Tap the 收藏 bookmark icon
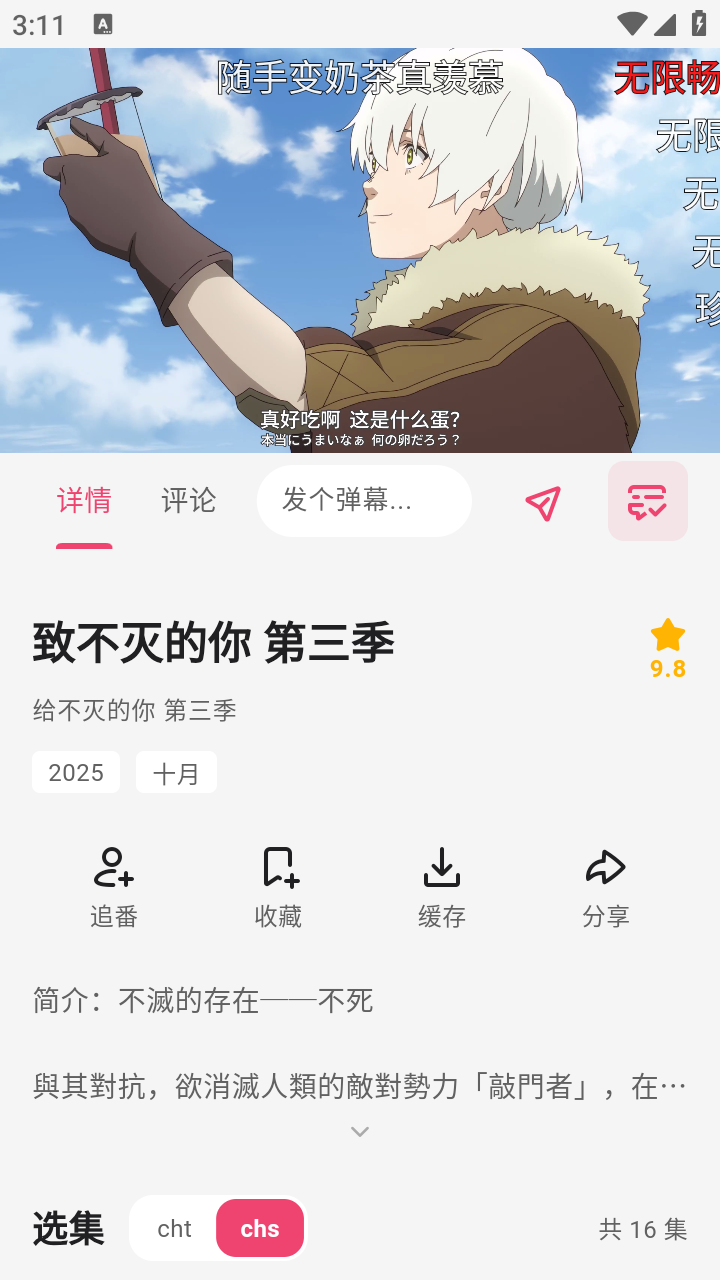This screenshot has width=720, height=1280. [277, 866]
